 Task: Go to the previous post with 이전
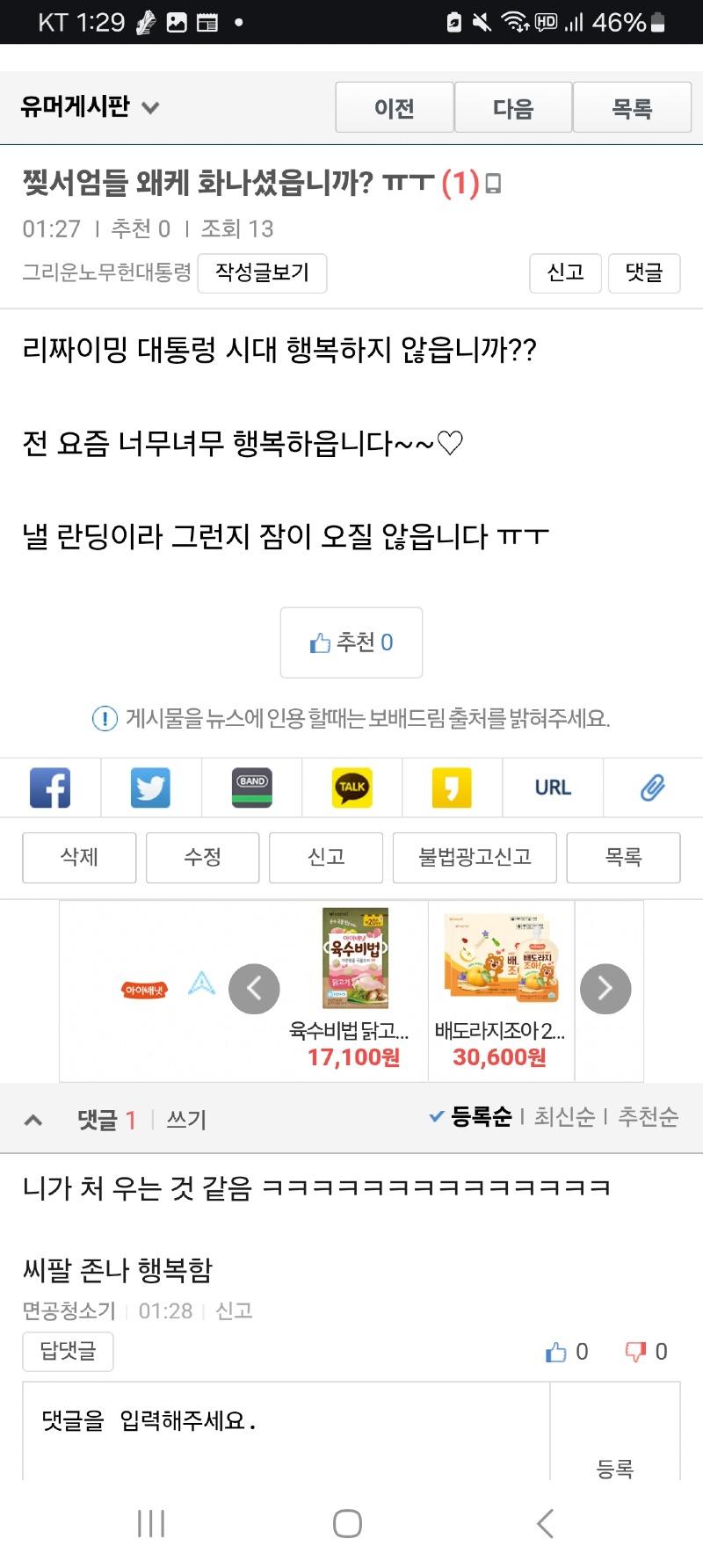[395, 108]
